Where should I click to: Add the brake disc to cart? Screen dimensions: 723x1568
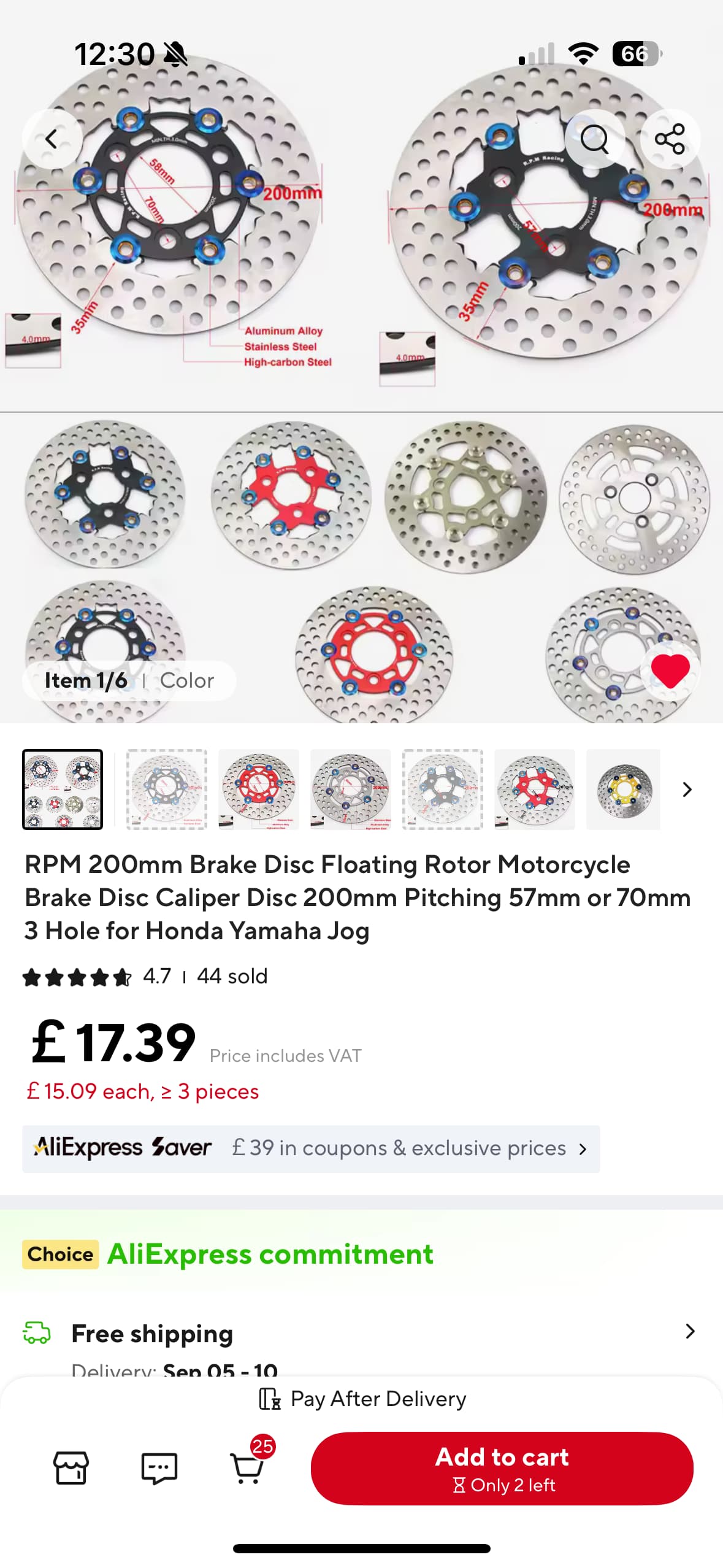click(x=502, y=1468)
